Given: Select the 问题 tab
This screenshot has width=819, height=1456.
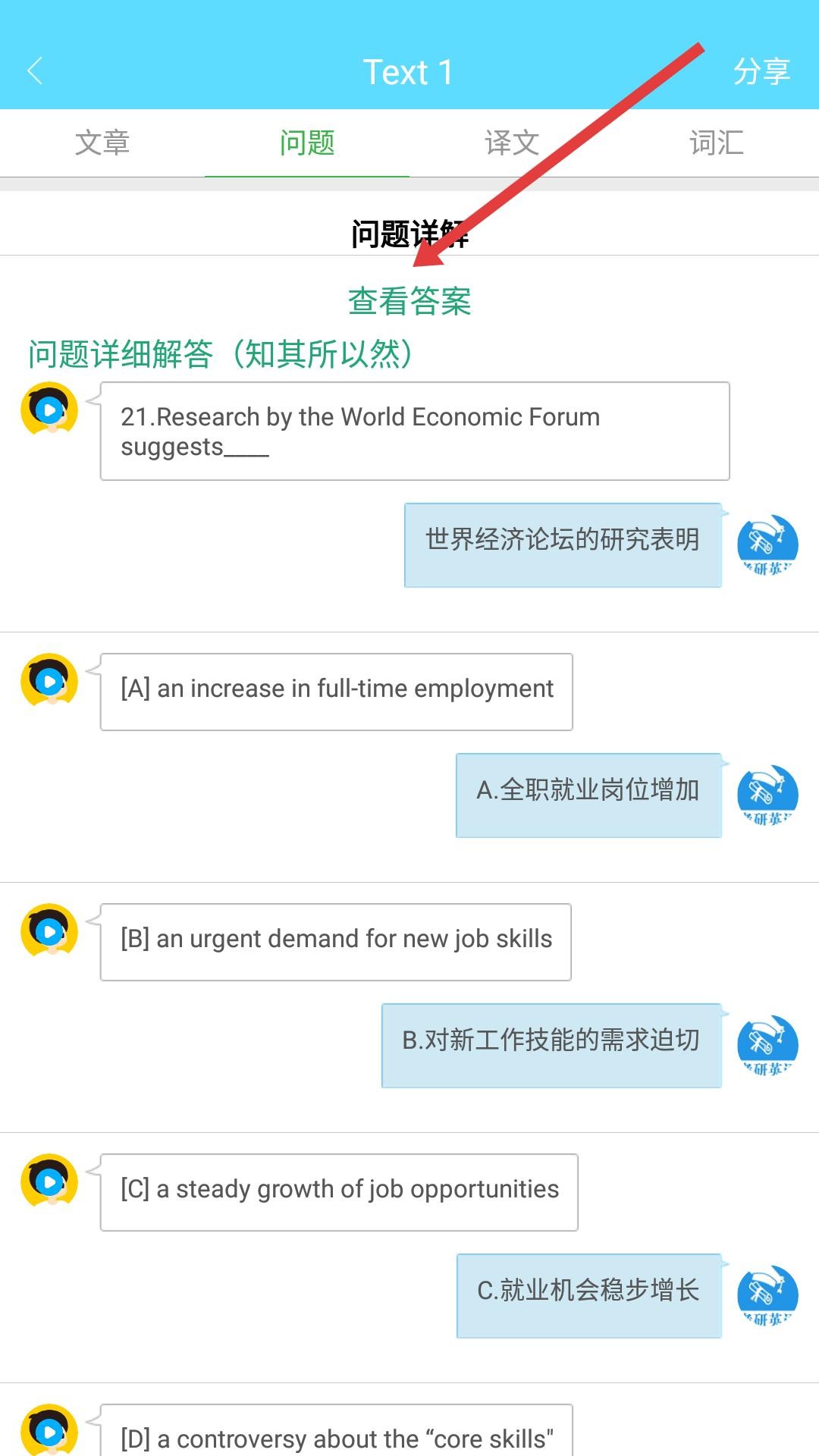Looking at the screenshot, I should coord(307,143).
